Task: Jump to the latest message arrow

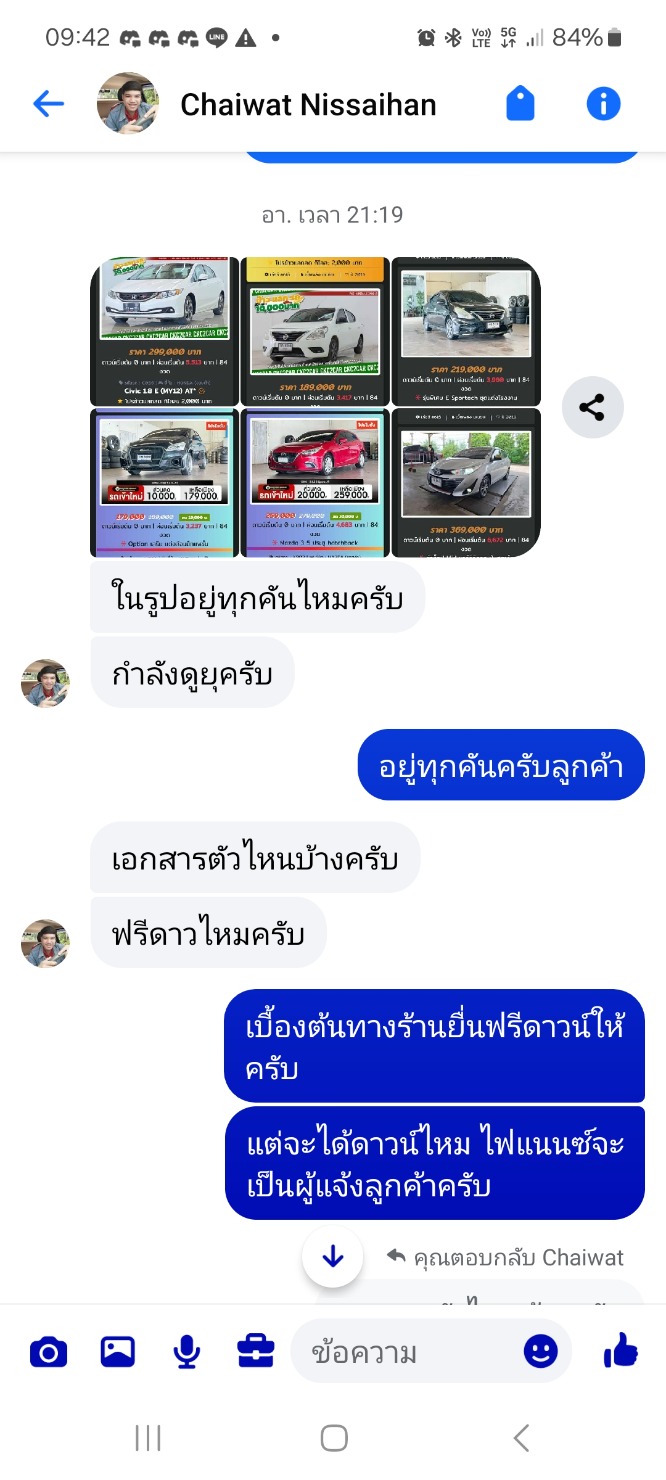Action: 333,1257
